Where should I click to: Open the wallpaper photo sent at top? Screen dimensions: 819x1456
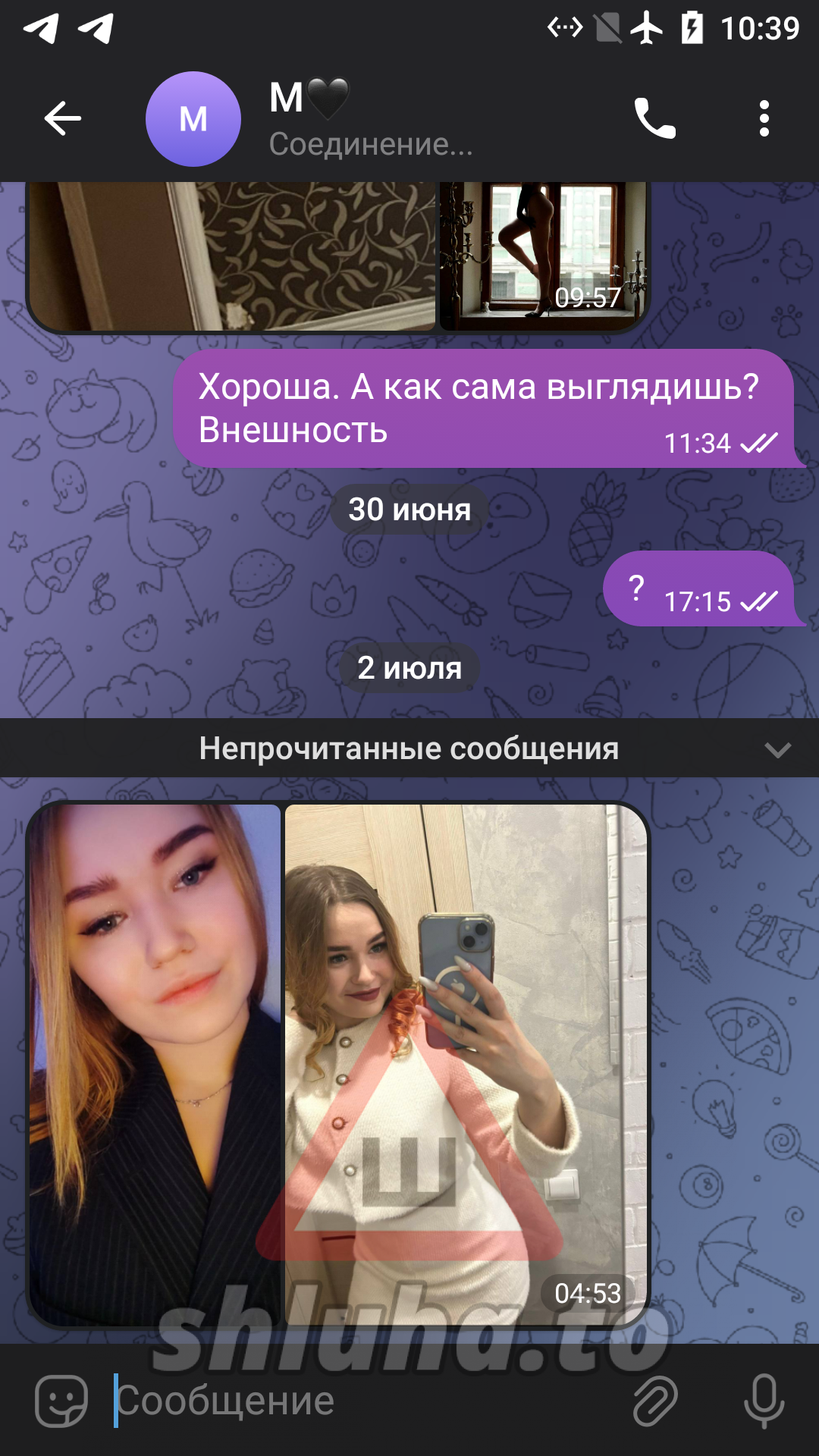click(231, 256)
